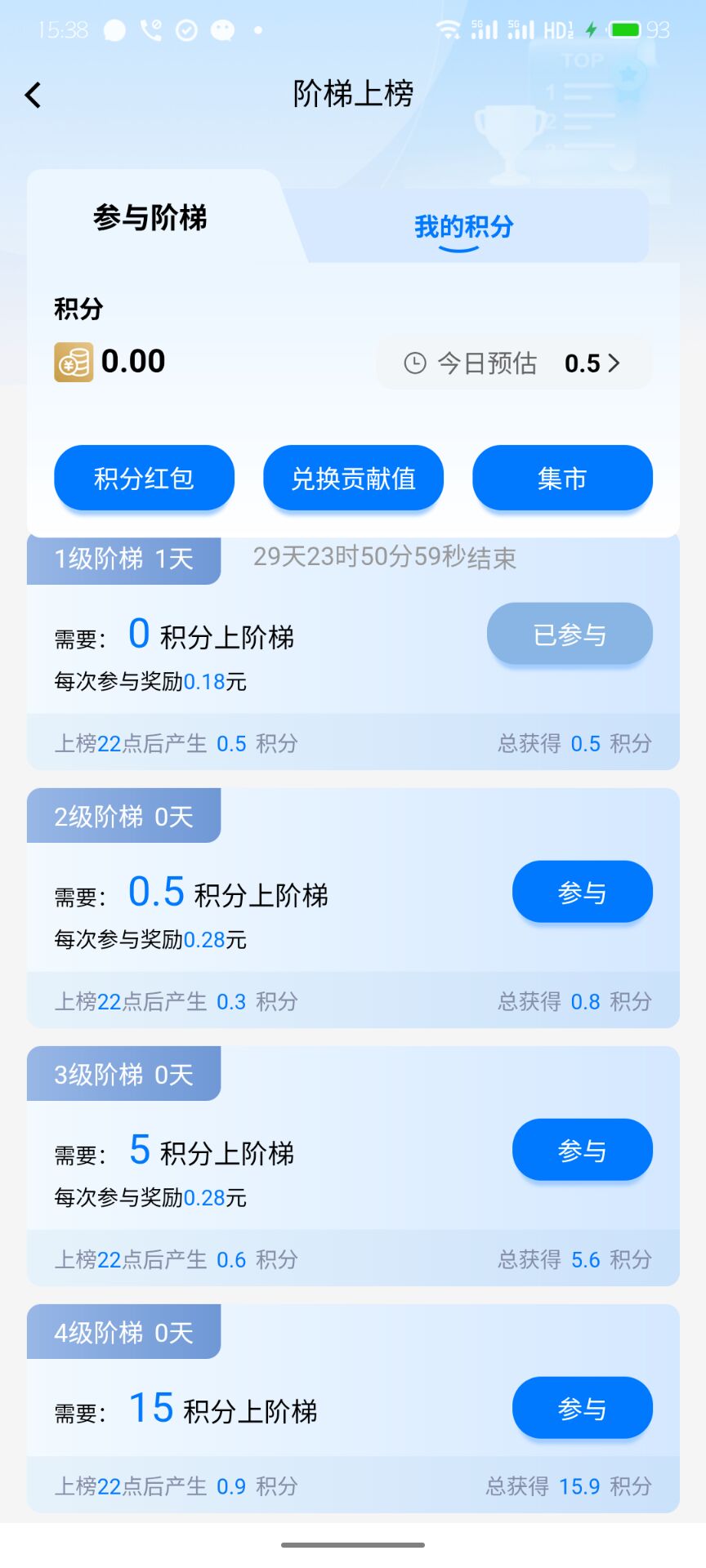706x1568 pixels.
Task: Tap the 兑换贡献值 button
Action: click(353, 478)
